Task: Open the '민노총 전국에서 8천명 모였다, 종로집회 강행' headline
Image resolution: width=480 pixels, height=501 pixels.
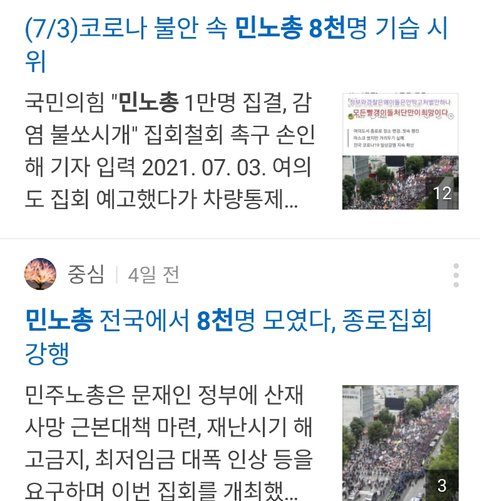Action: point(228,337)
